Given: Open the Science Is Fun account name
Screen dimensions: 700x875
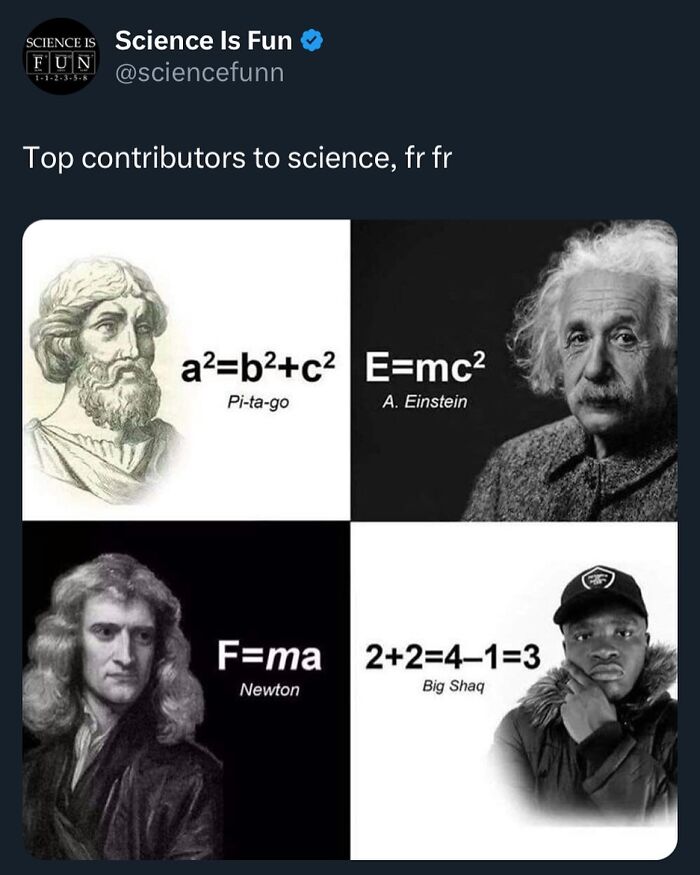Looking at the screenshot, I should [x=204, y=41].
